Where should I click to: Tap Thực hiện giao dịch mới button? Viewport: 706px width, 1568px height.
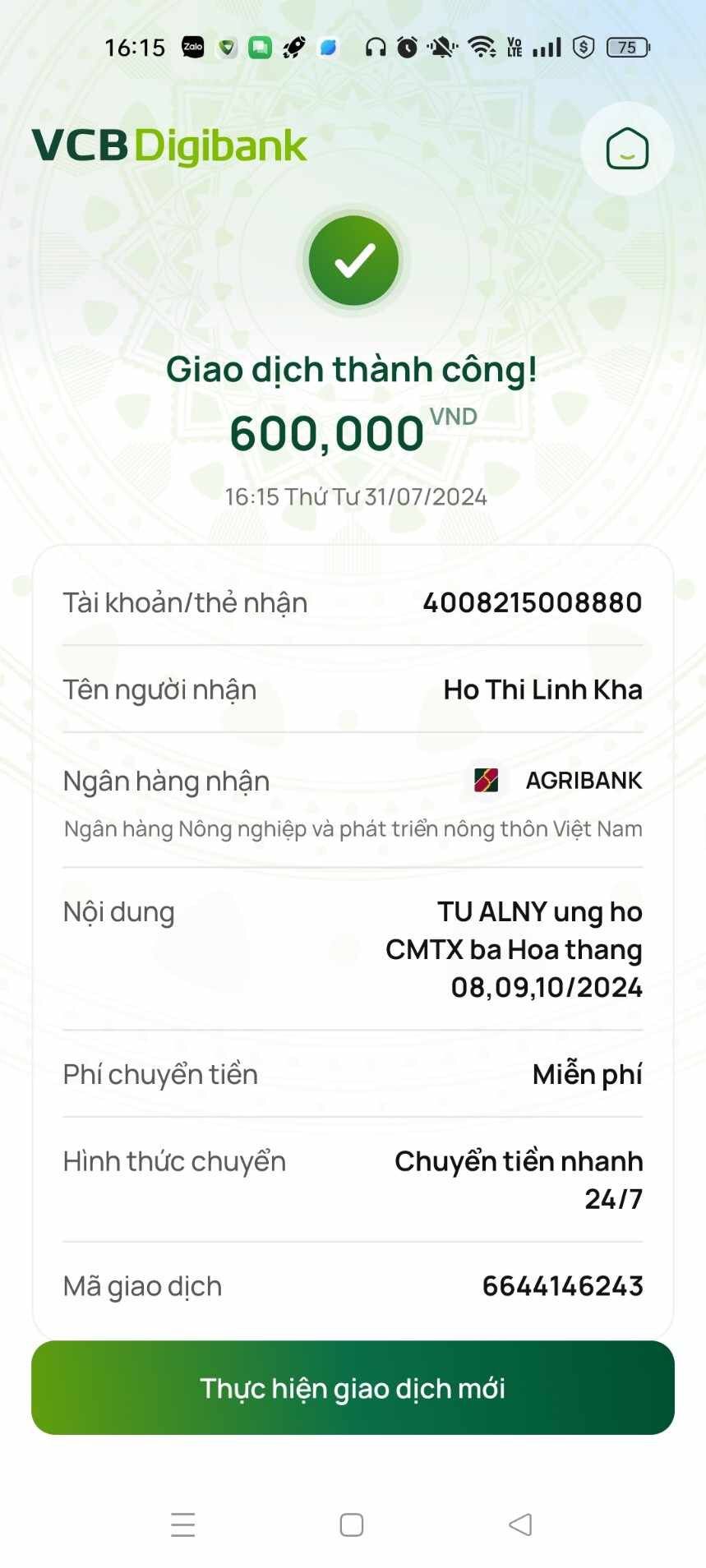tap(353, 1388)
